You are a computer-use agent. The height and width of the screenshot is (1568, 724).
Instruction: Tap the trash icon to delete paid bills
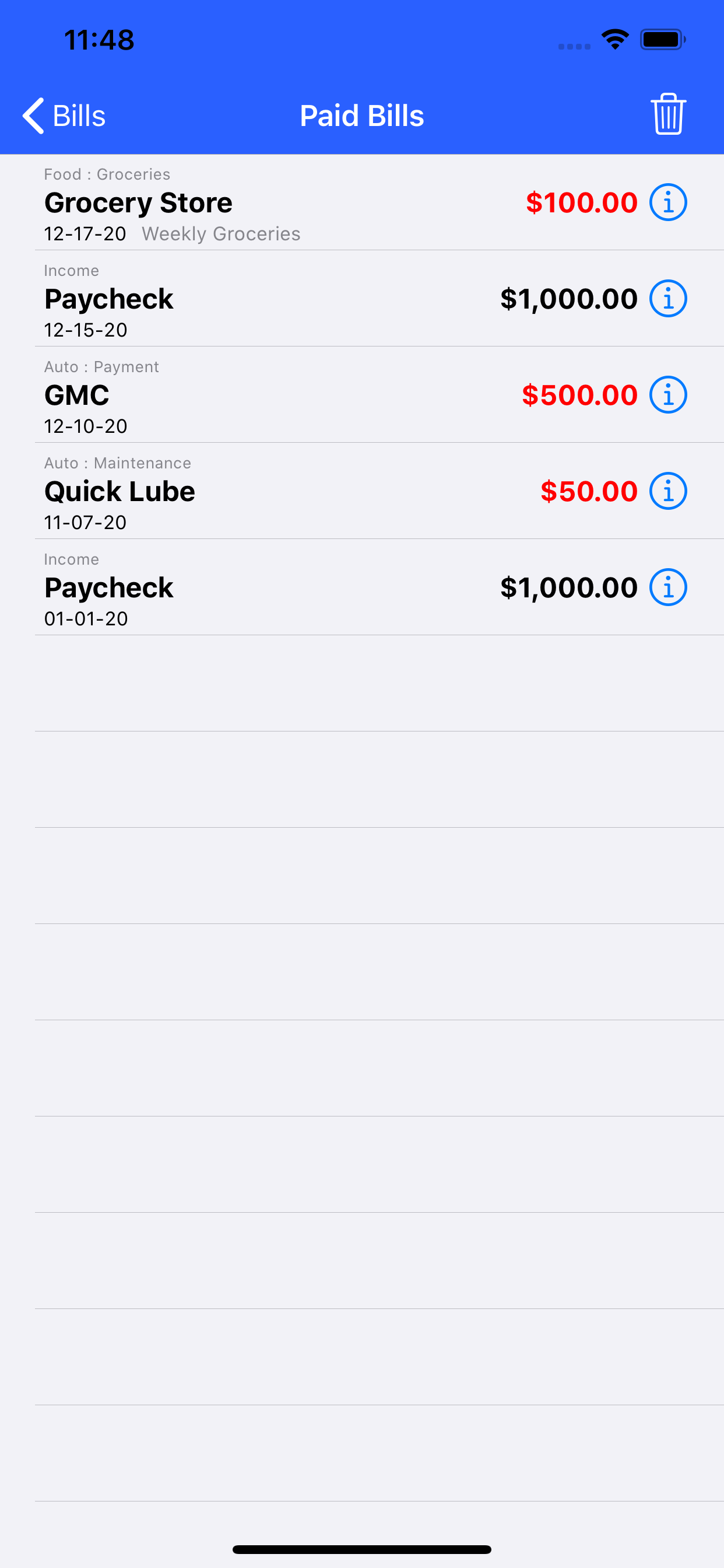click(x=668, y=114)
